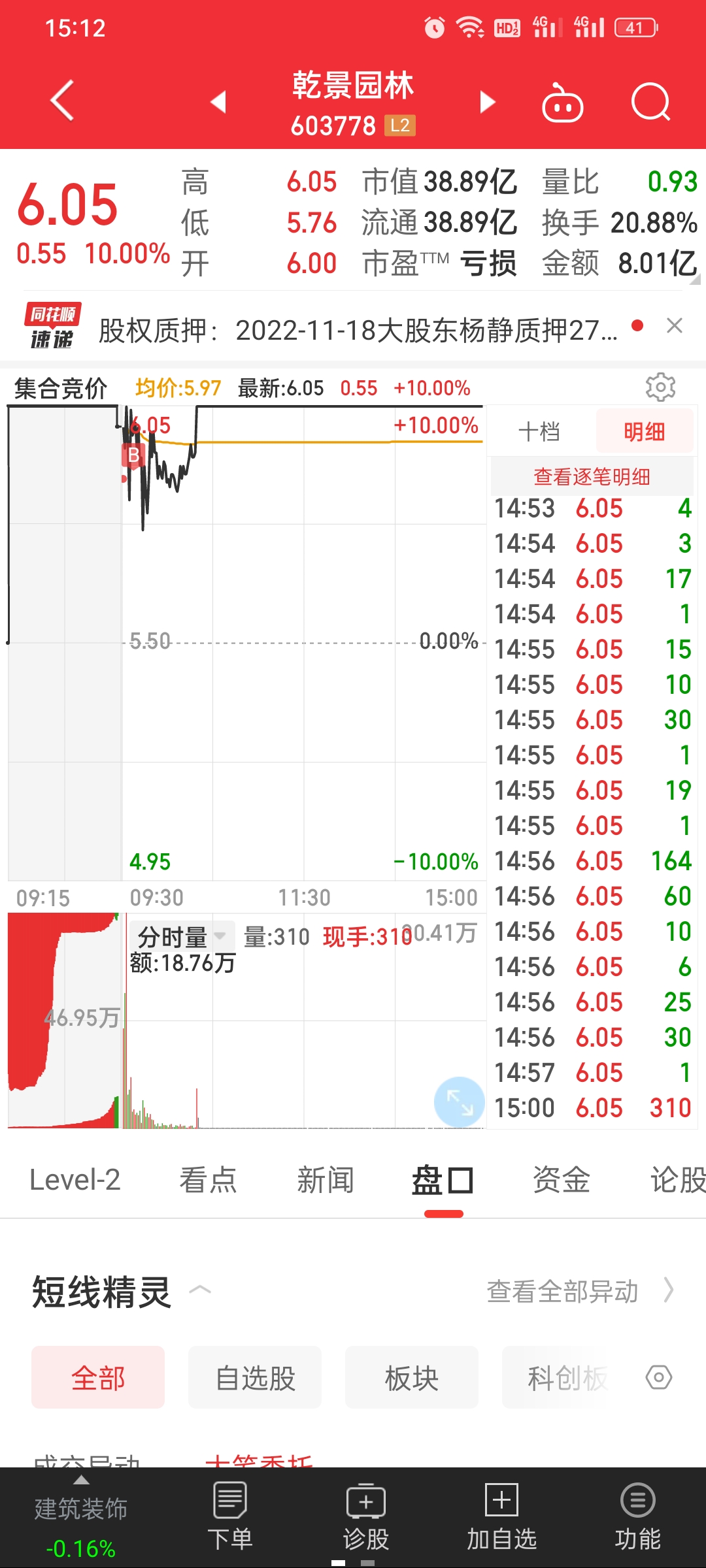The image size is (706, 1568).
Task: Select the 明细 tab
Action: (645, 431)
